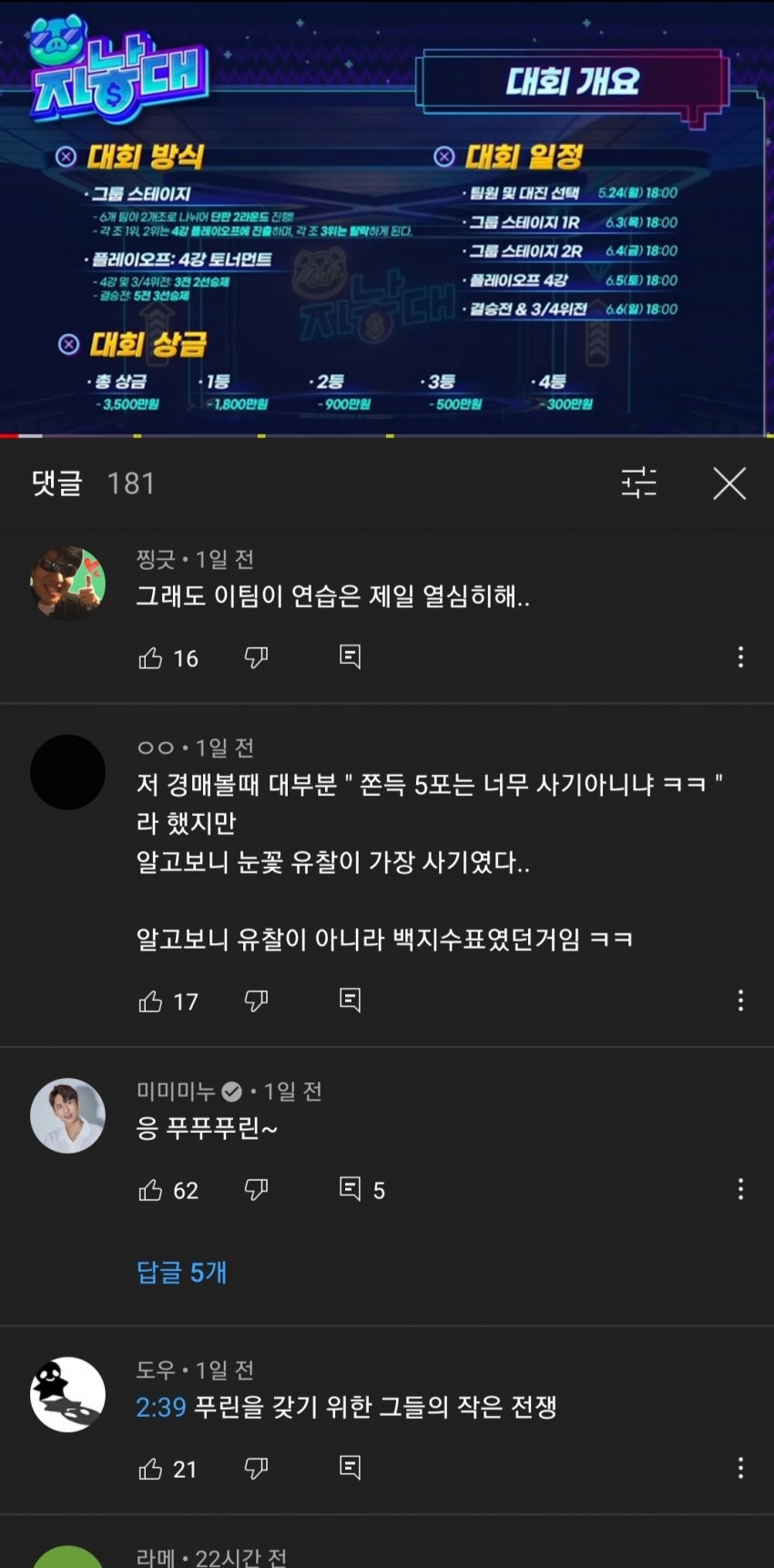Like 도우's comment
Image resolution: width=774 pixels, height=1568 pixels.
click(151, 1468)
